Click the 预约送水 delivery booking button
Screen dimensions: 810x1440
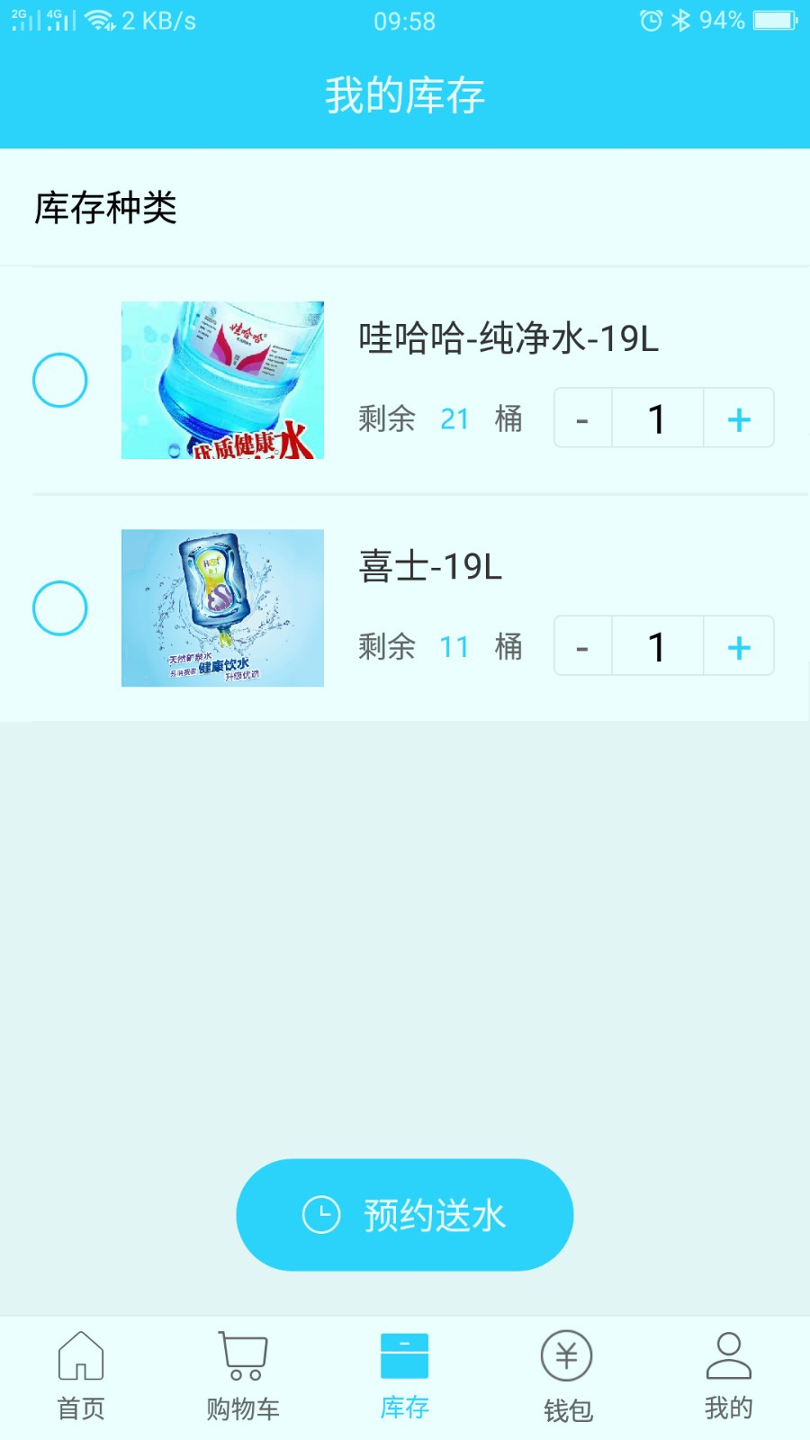pos(404,1213)
